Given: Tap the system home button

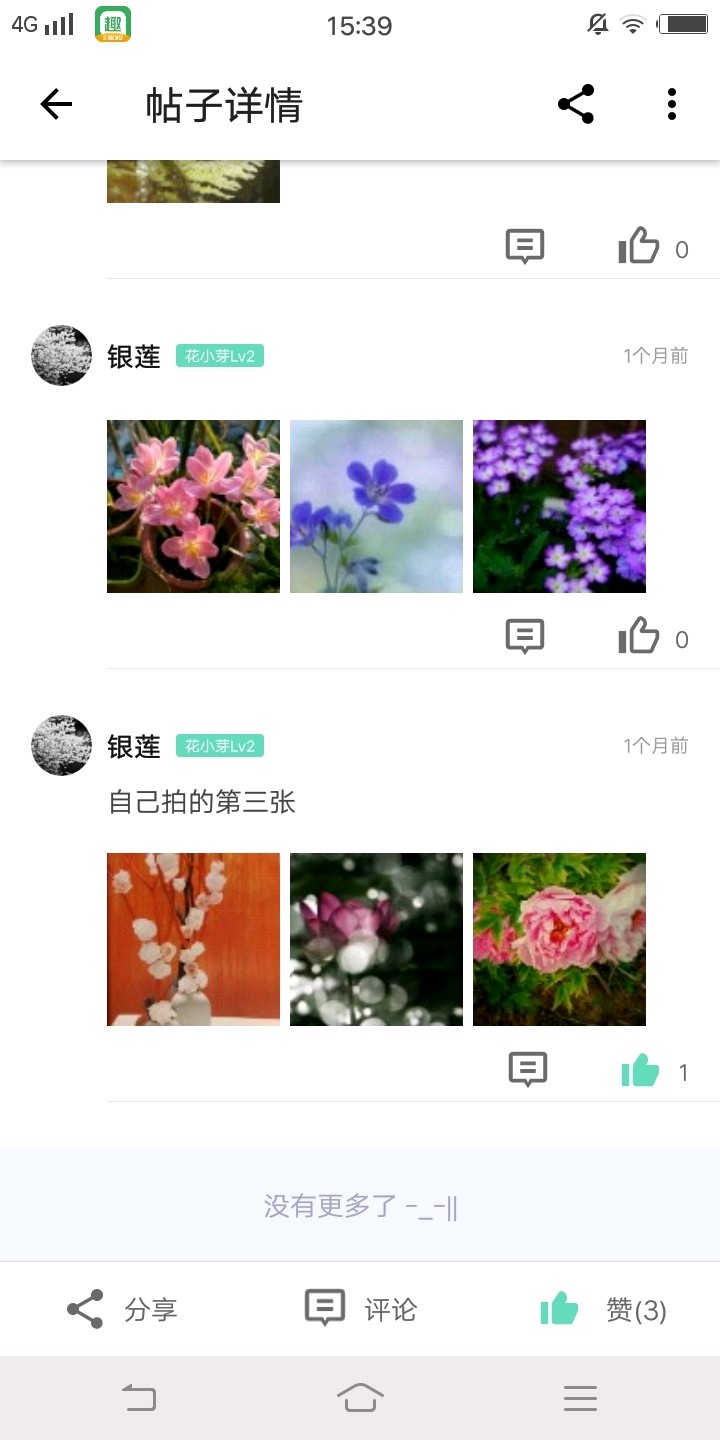Looking at the screenshot, I should tap(360, 1397).
